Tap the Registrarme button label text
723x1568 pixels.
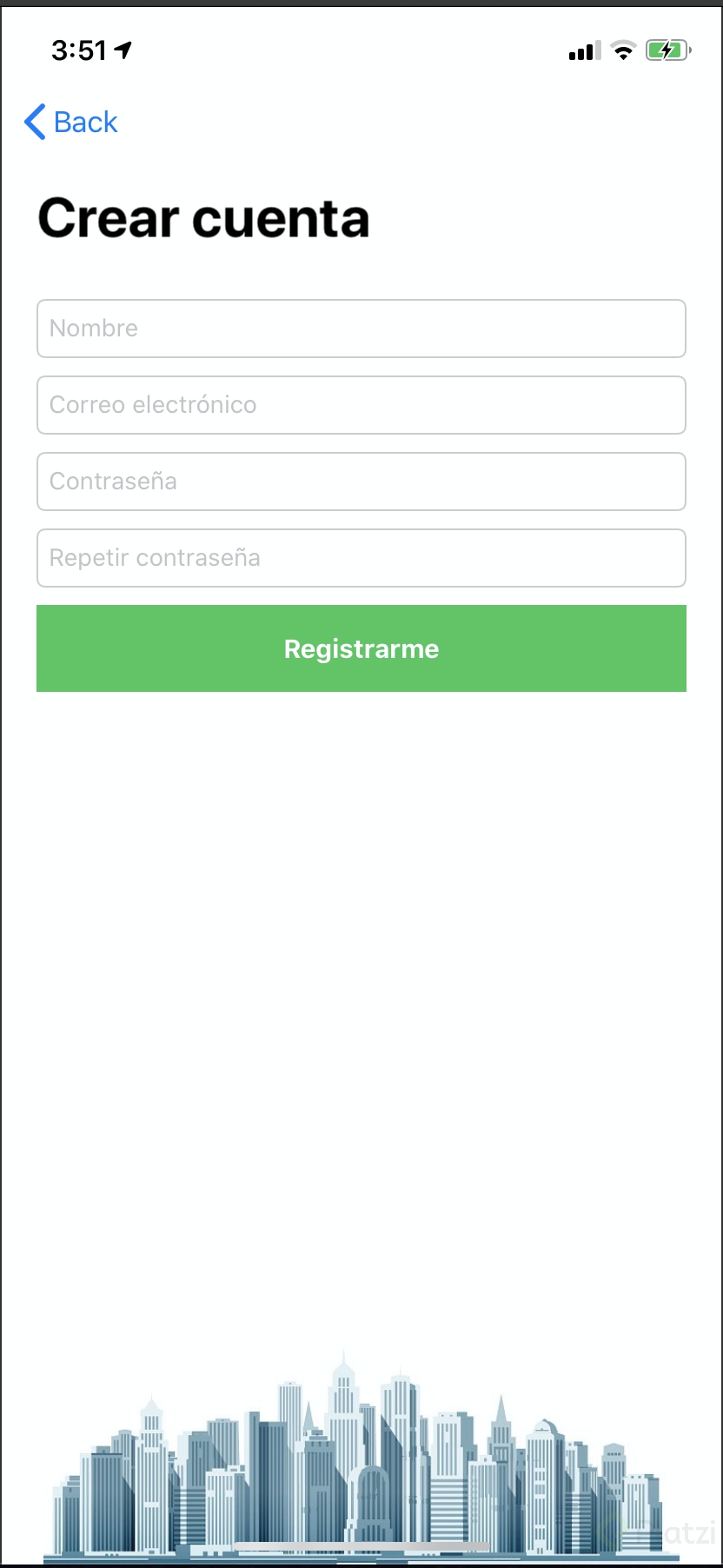coord(361,648)
